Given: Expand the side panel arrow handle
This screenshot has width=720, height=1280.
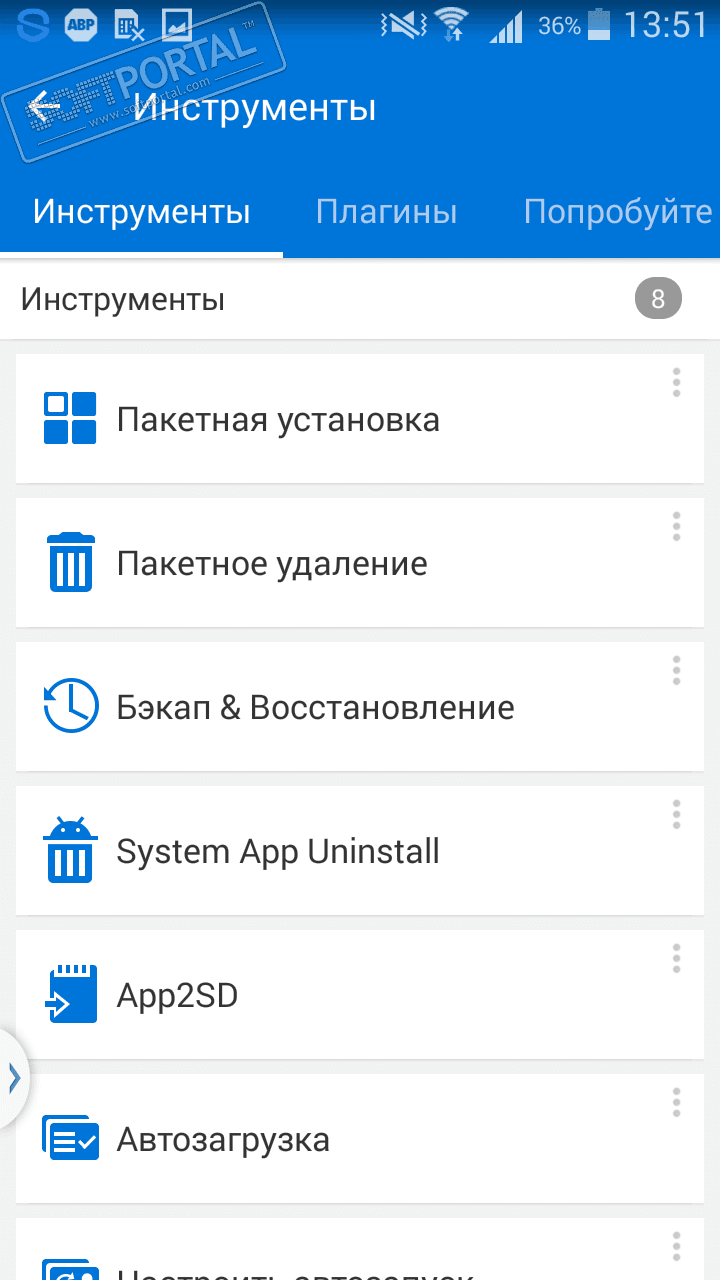Looking at the screenshot, I should tap(13, 1077).
